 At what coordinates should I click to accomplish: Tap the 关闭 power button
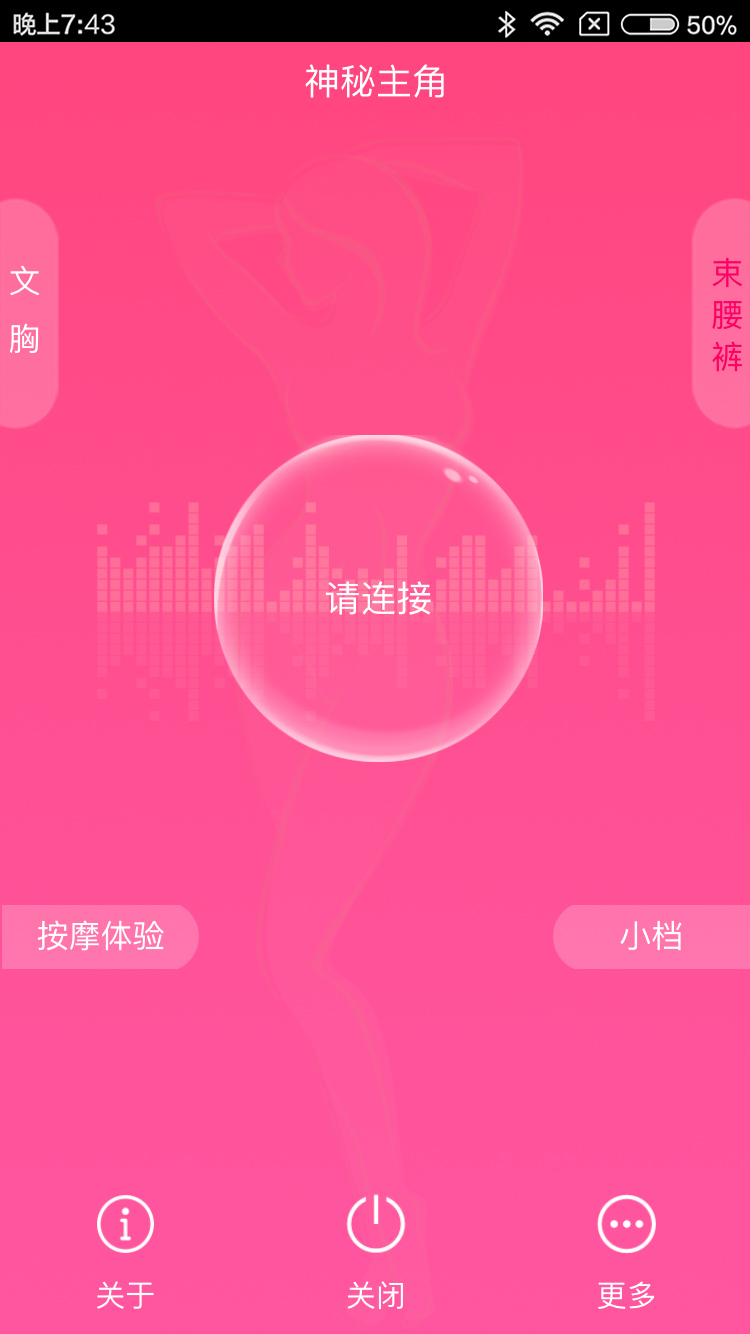click(375, 1250)
